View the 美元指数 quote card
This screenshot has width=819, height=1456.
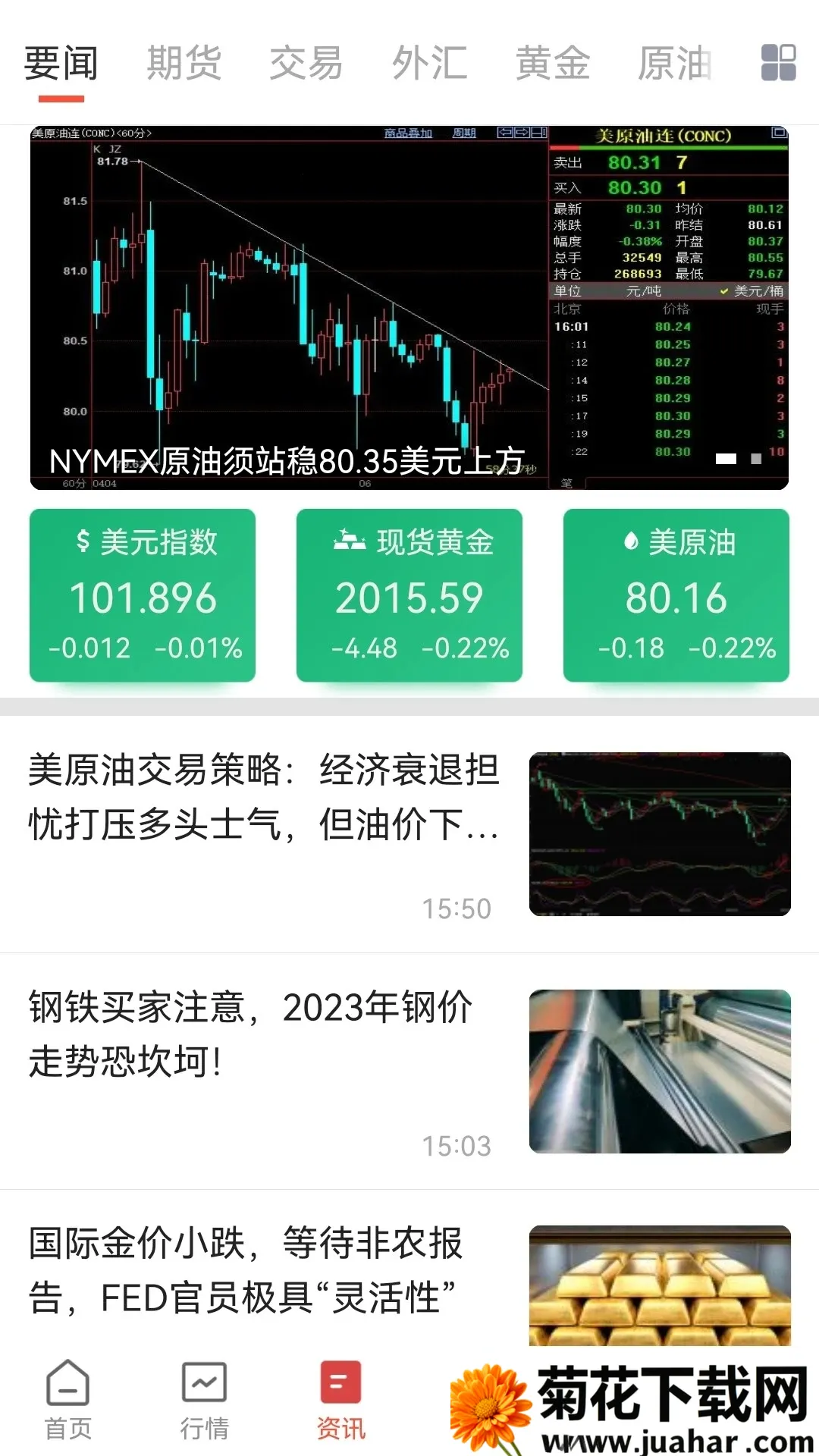(143, 595)
